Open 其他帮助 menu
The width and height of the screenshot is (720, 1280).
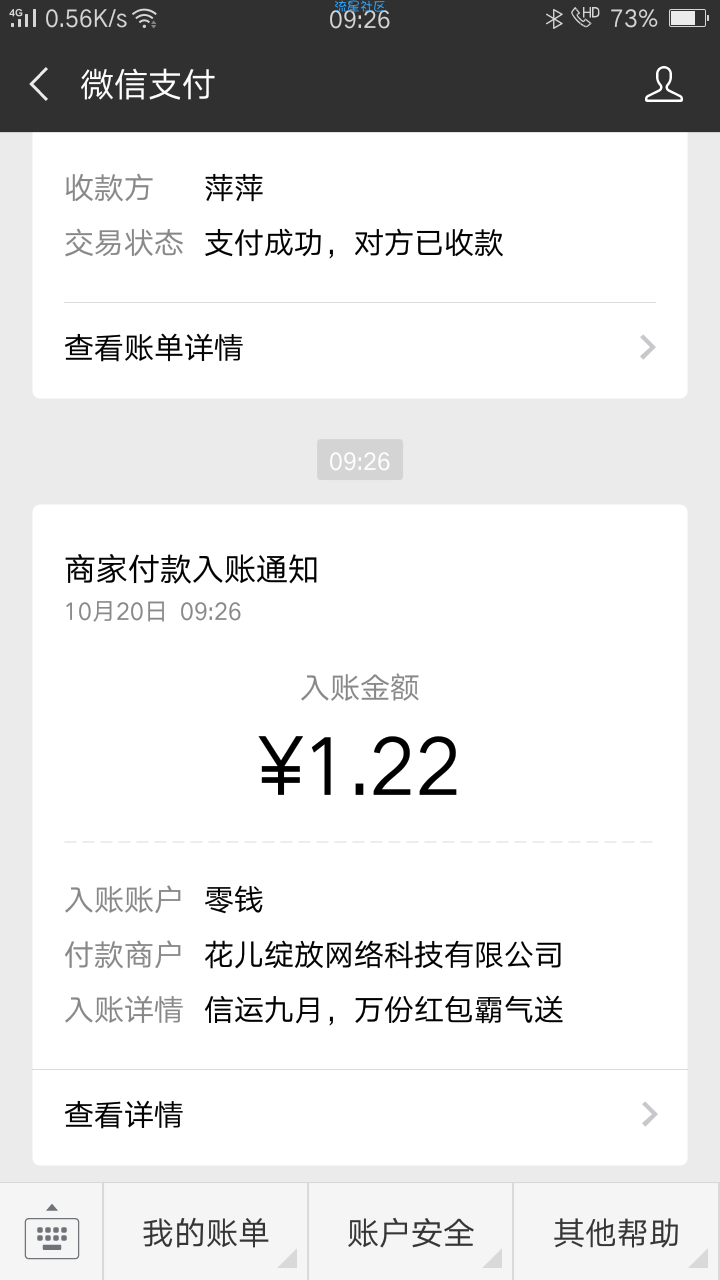coord(617,1233)
